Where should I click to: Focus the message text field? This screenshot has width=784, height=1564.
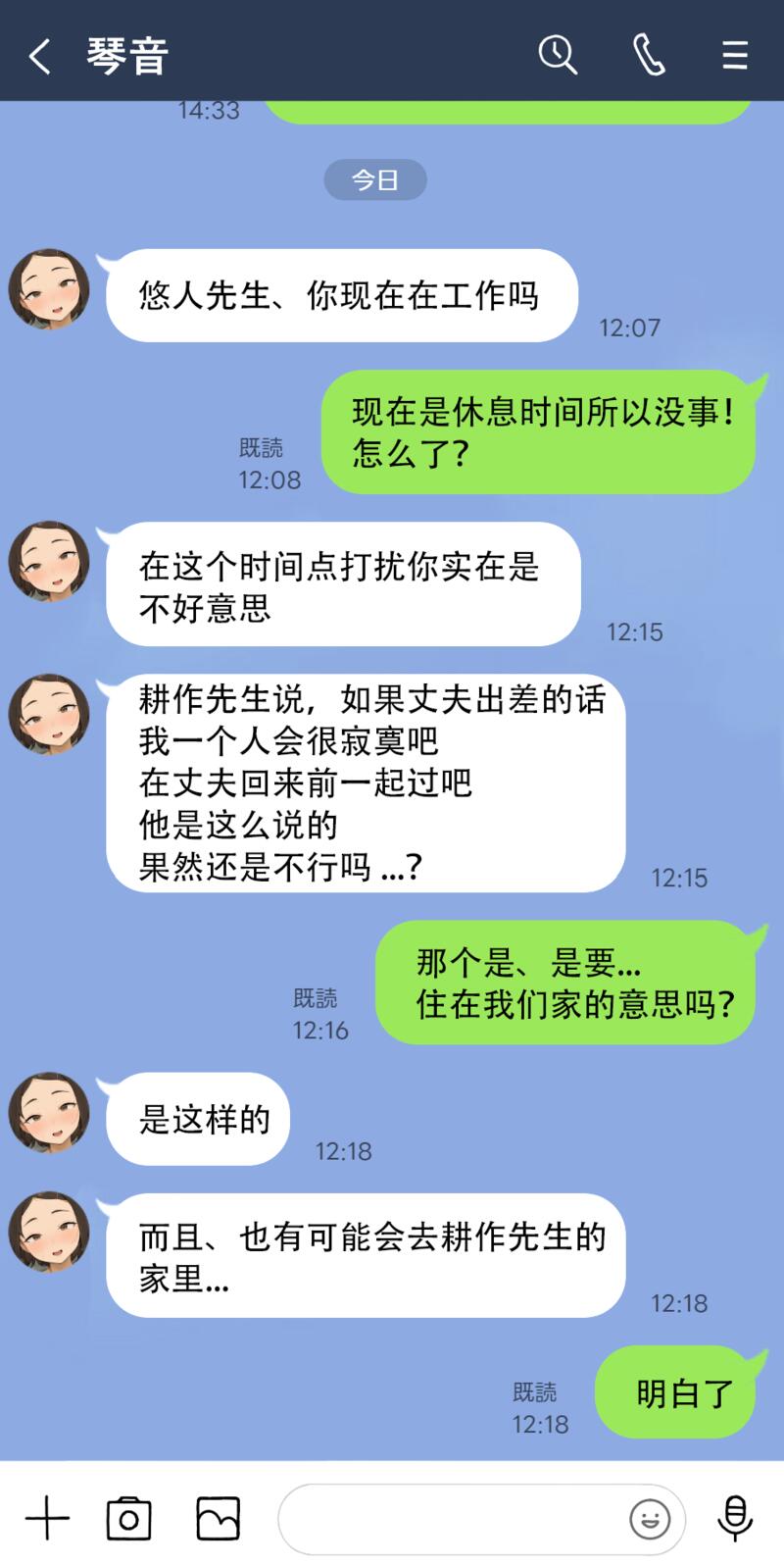point(451,1519)
